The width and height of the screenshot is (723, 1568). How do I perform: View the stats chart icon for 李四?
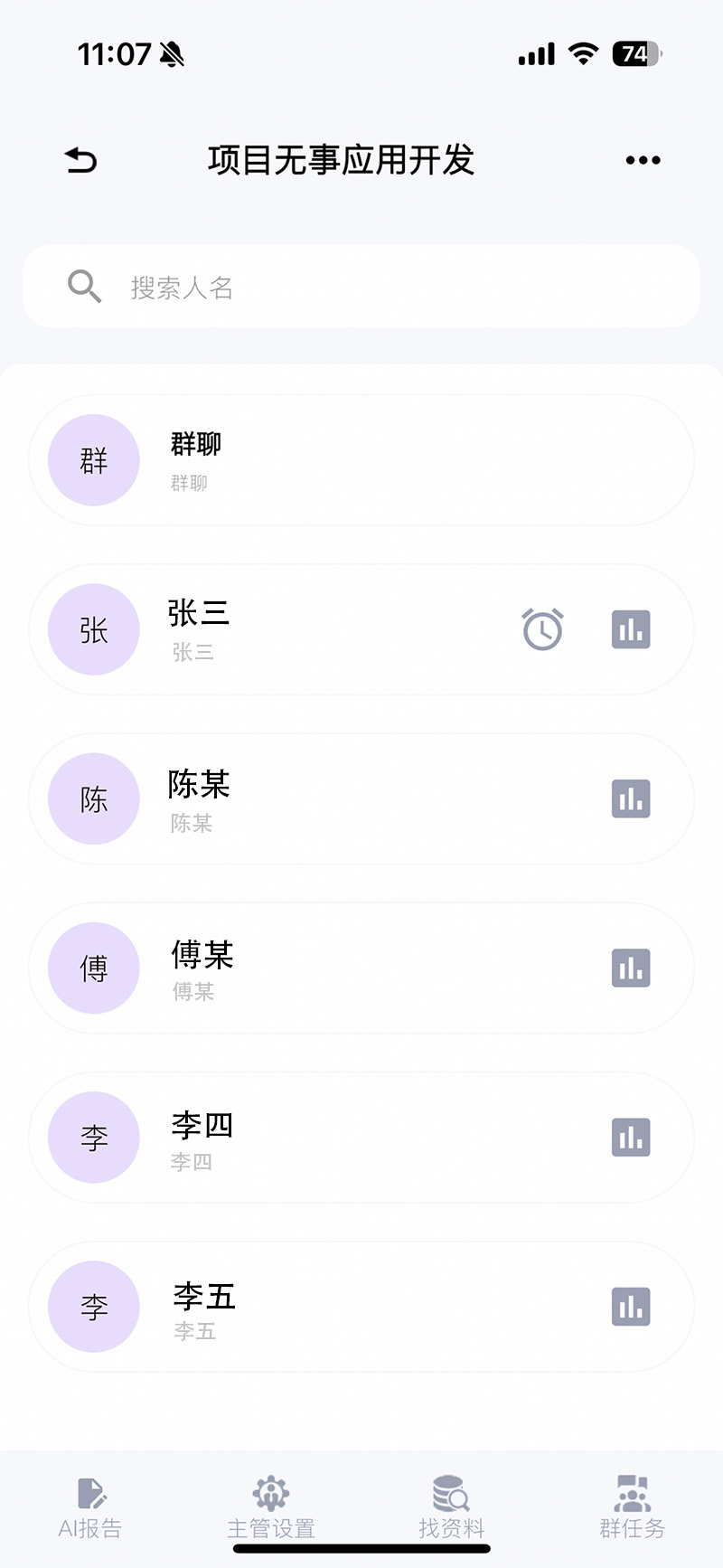(x=631, y=1138)
